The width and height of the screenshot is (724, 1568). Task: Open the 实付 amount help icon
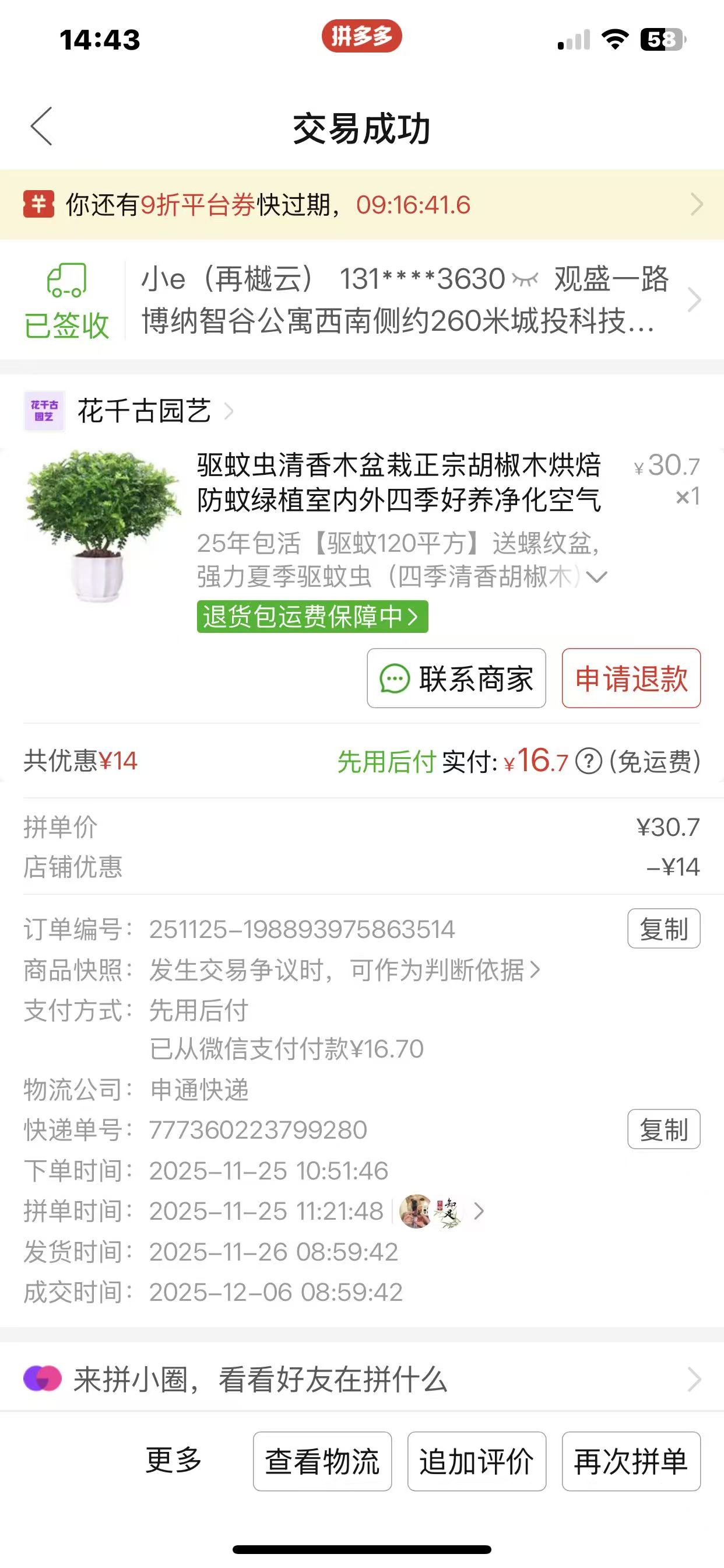pyautogui.click(x=588, y=761)
